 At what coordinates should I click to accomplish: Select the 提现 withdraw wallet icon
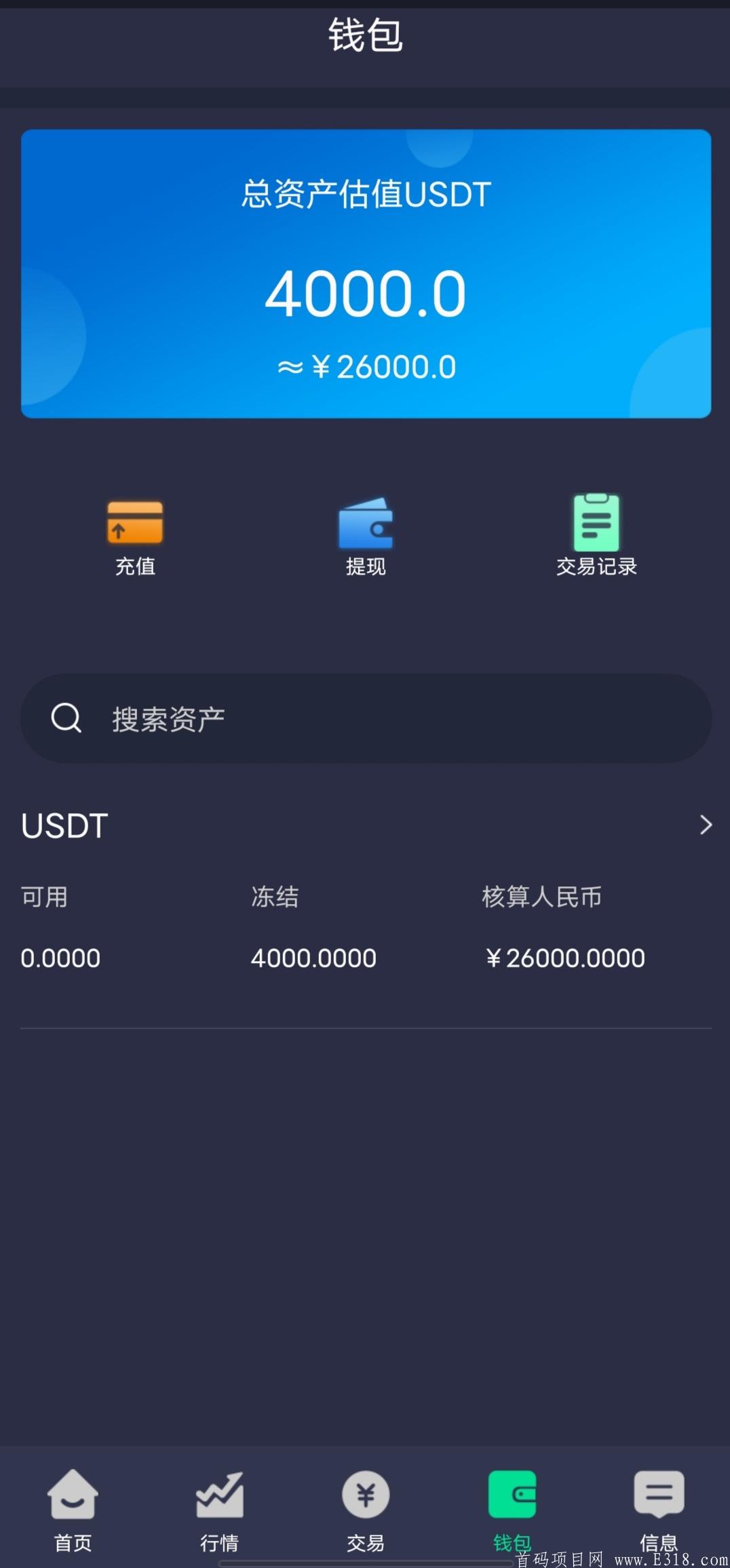[366, 522]
